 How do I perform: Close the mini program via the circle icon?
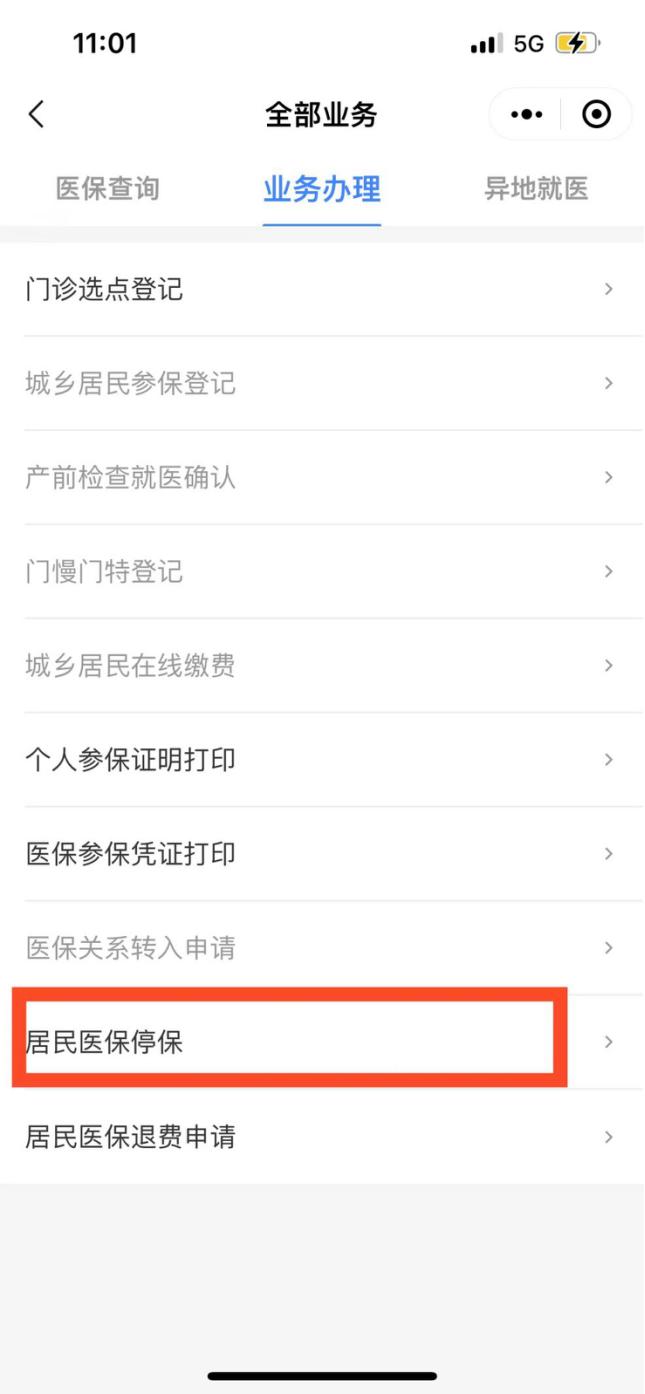click(596, 114)
